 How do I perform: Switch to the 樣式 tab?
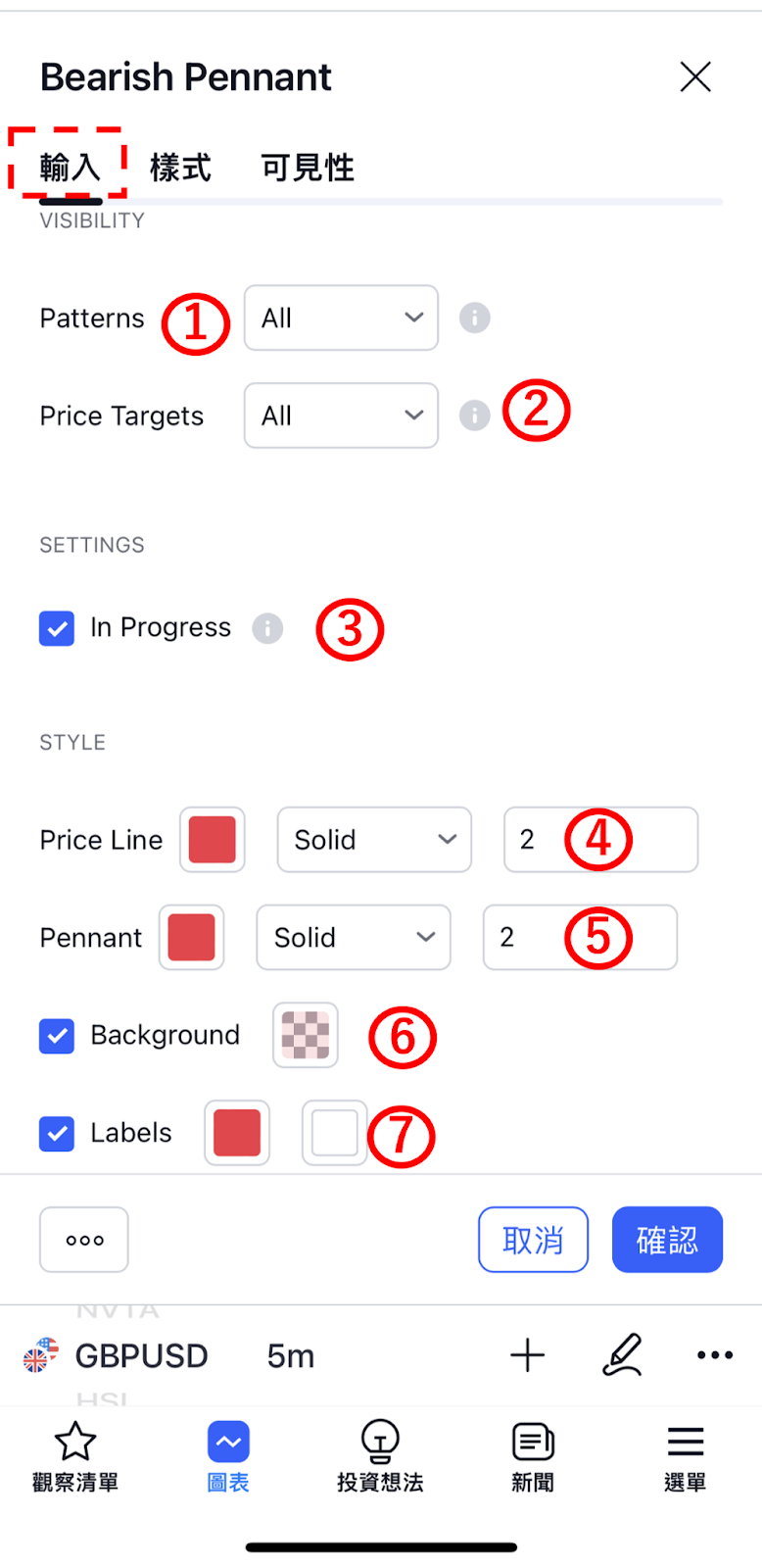(180, 168)
